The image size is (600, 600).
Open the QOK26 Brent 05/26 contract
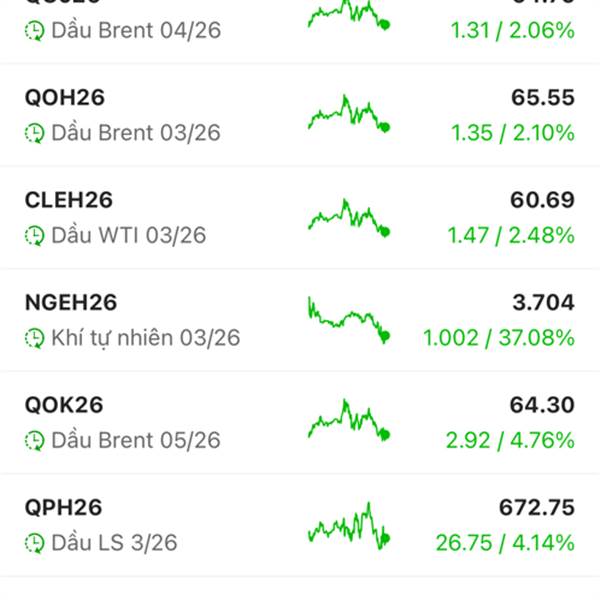pyautogui.click(x=300, y=423)
